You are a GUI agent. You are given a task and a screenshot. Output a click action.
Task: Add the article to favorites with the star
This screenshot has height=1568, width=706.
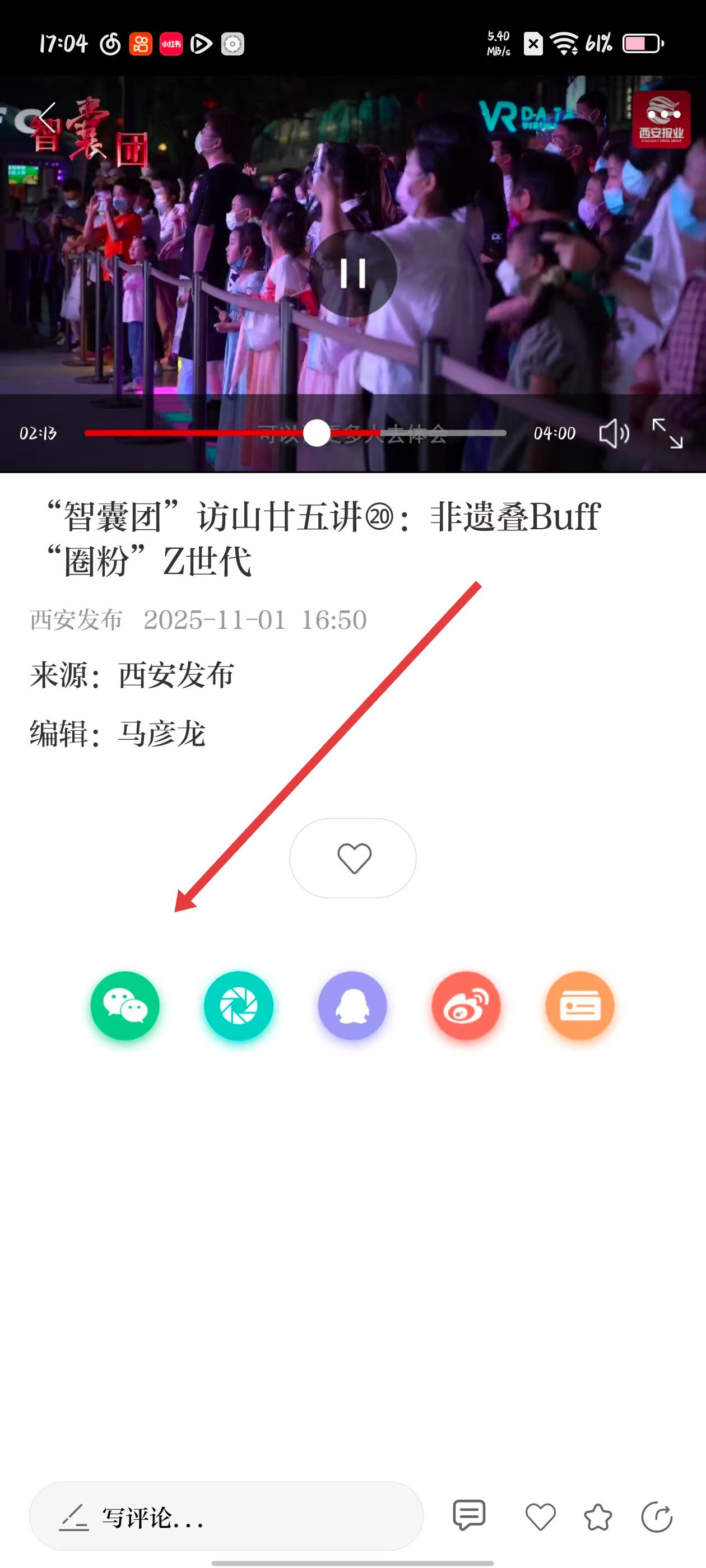(597, 1517)
